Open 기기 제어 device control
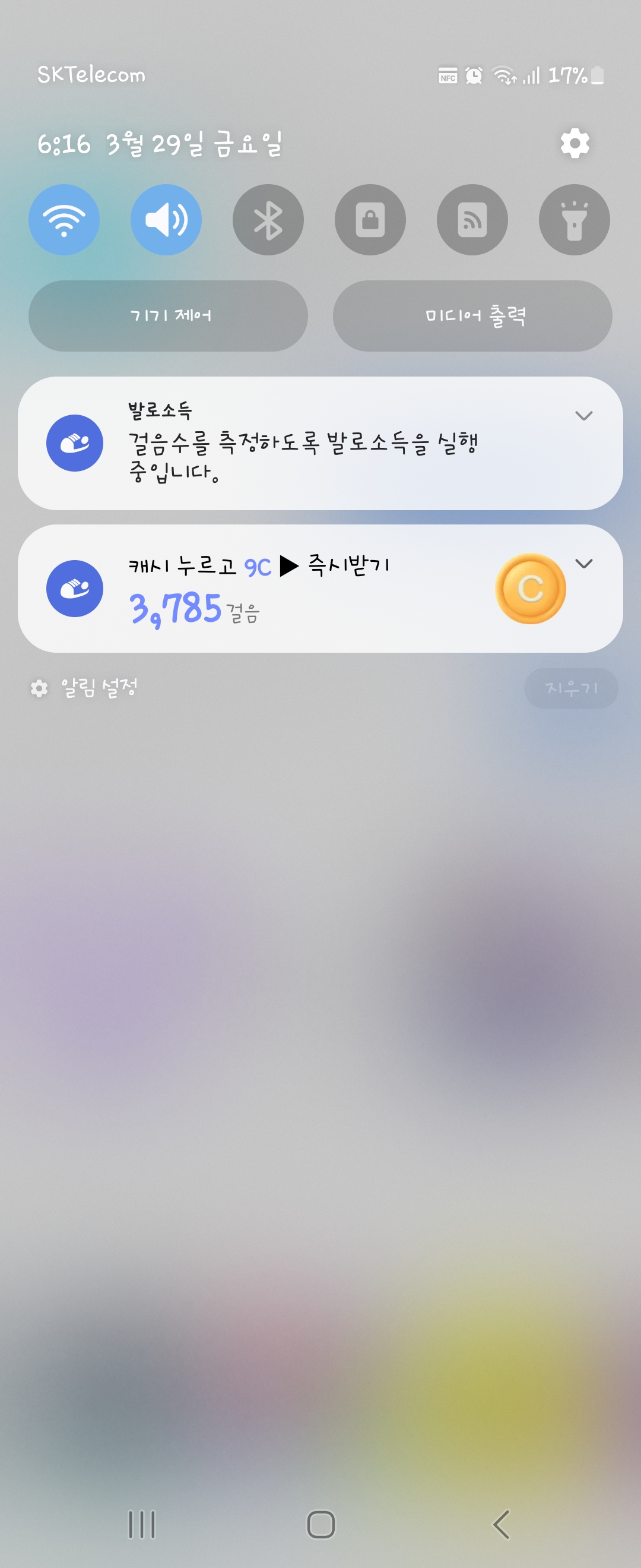This screenshot has width=641, height=1568. tap(168, 315)
